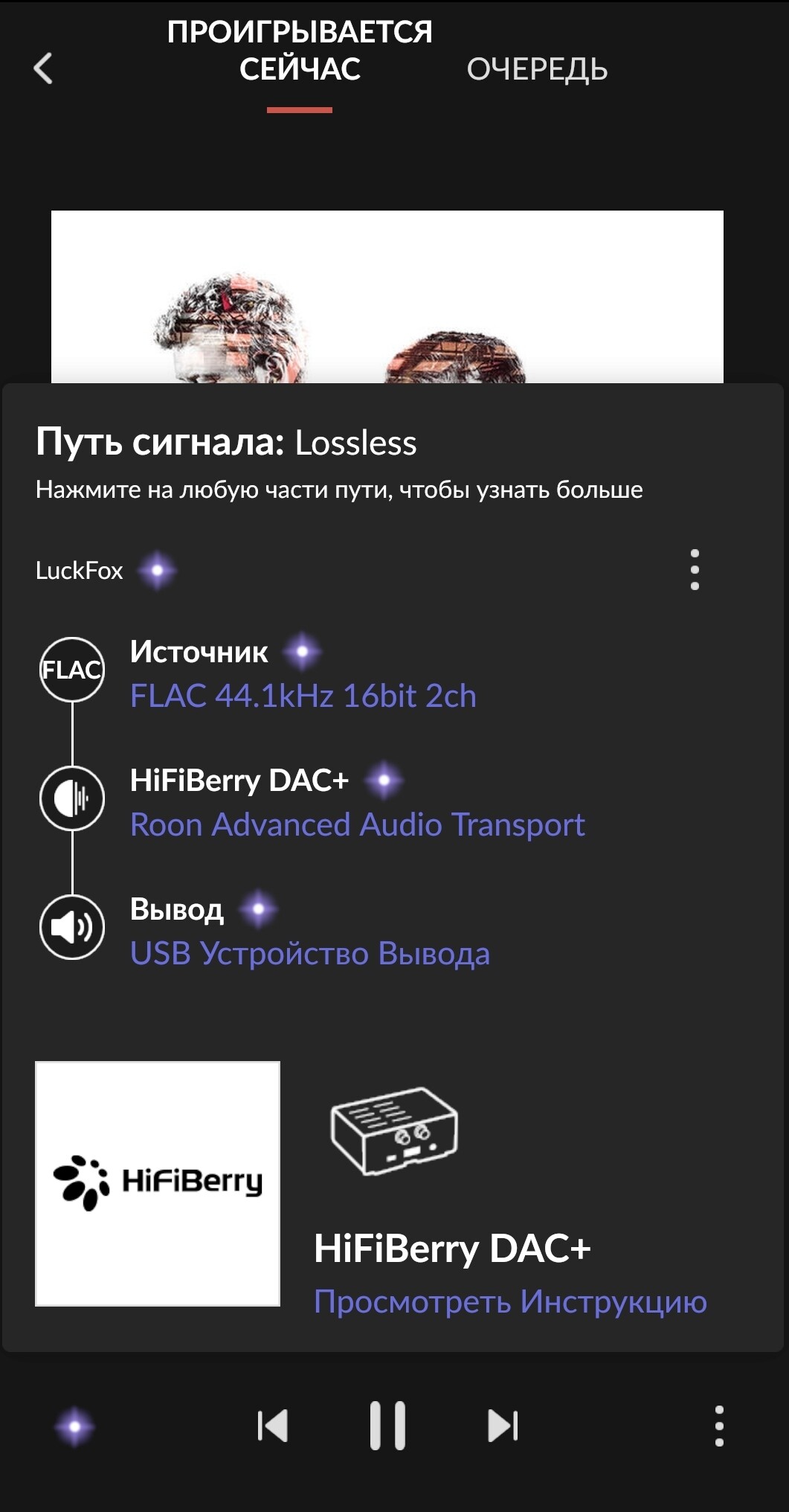Viewport: 789px width, 1512px height.
Task: Switch to the Очередь tab
Action: [x=537, y=69]
